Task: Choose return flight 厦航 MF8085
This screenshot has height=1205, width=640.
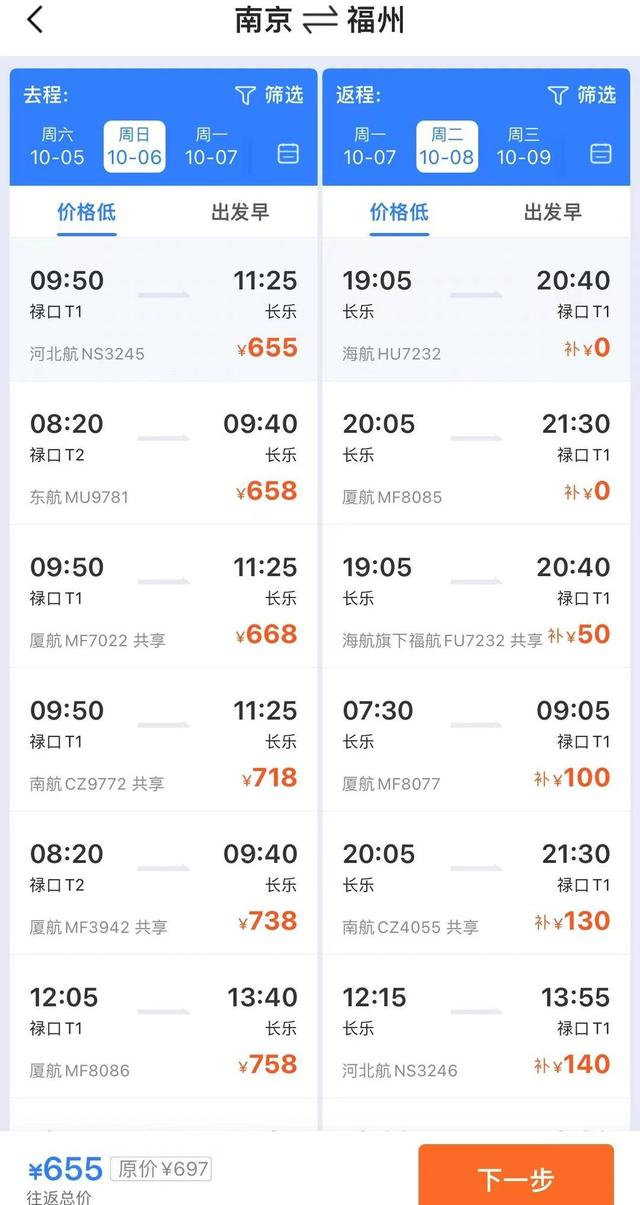Action: 476,453
